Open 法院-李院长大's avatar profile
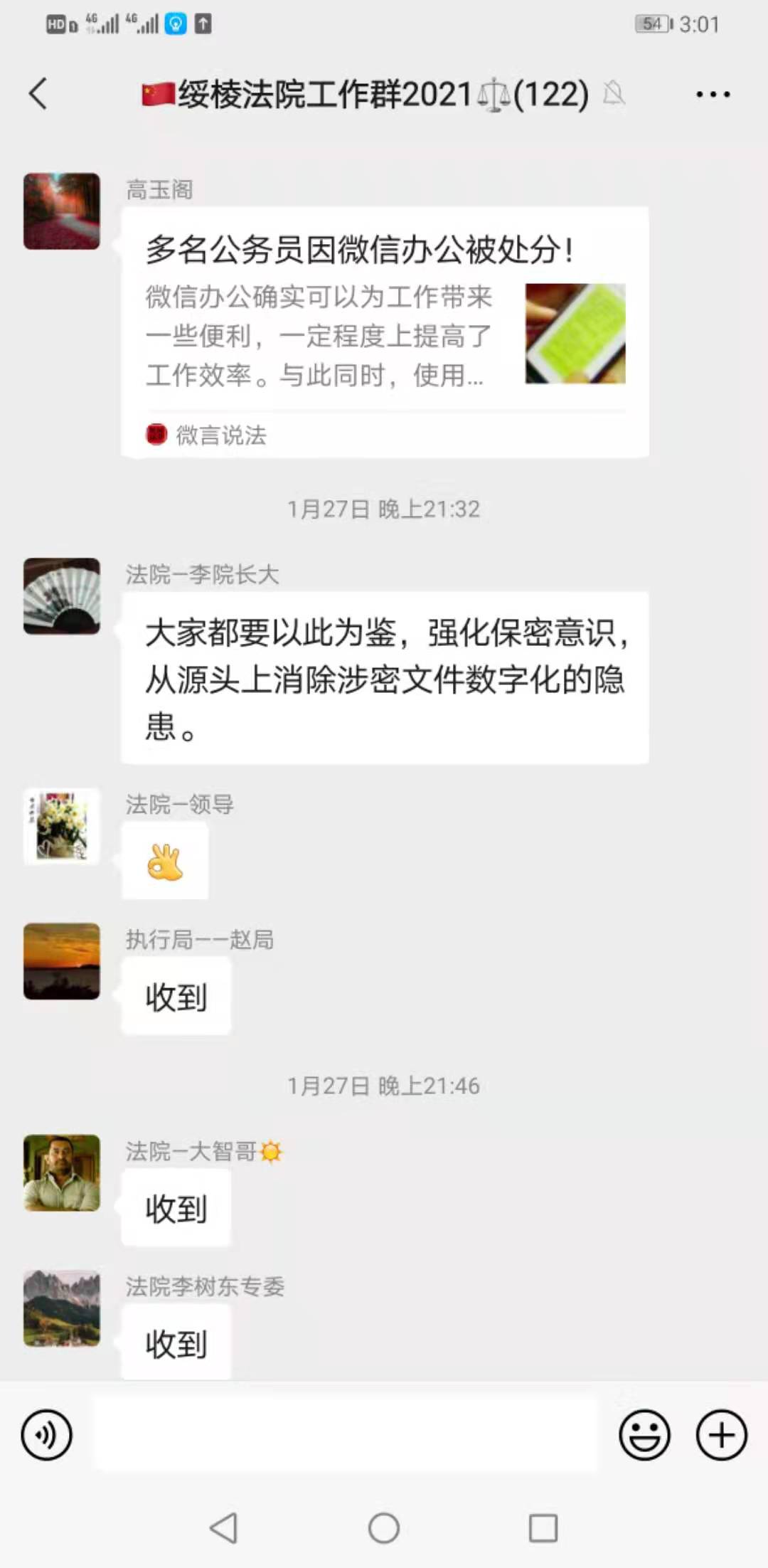The height and width of the screenshot is (1568, 768). pos(62,596)
